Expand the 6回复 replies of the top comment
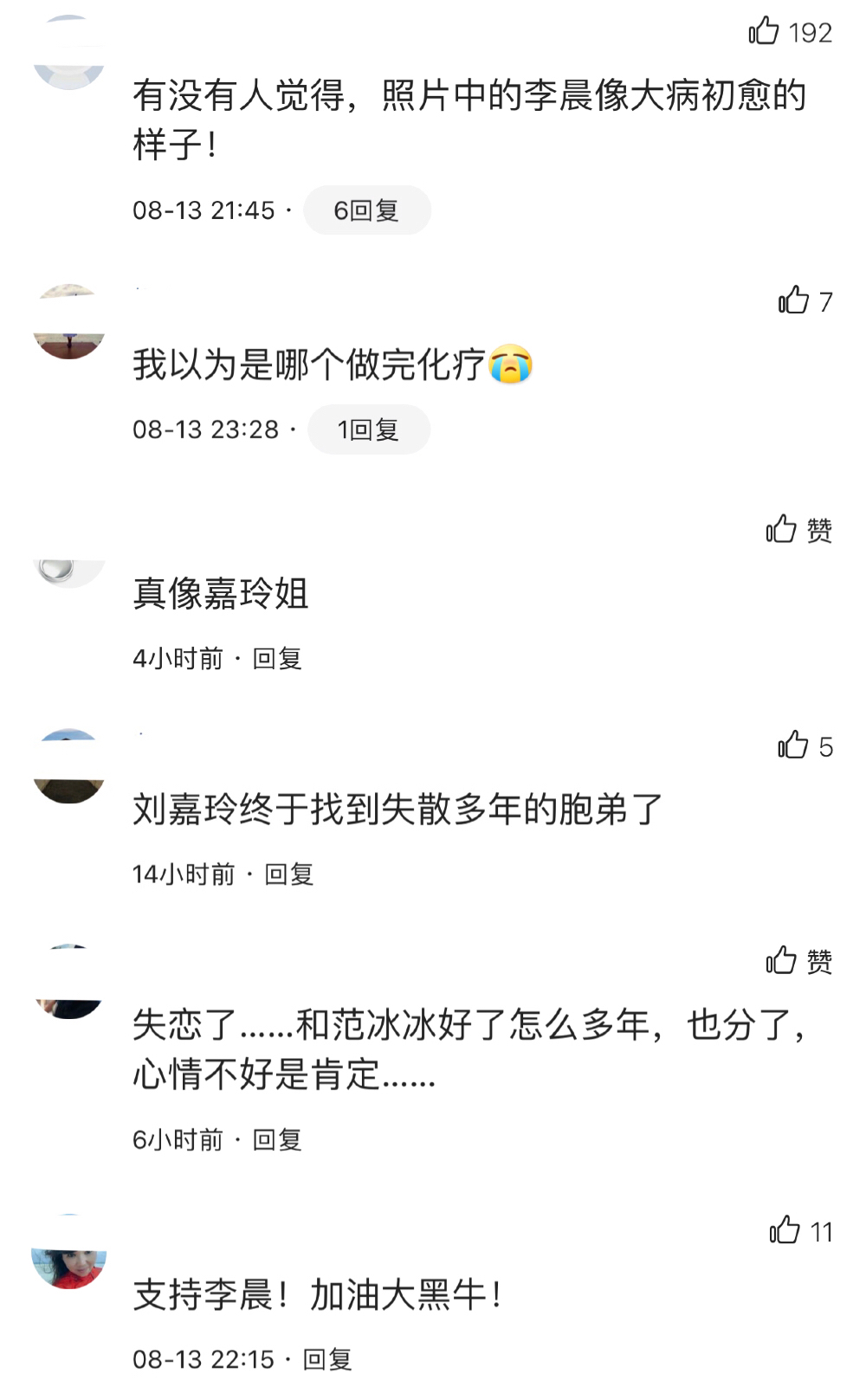Image resolution: width=866 pixels, height=1400 pixels. coord(367,209)
